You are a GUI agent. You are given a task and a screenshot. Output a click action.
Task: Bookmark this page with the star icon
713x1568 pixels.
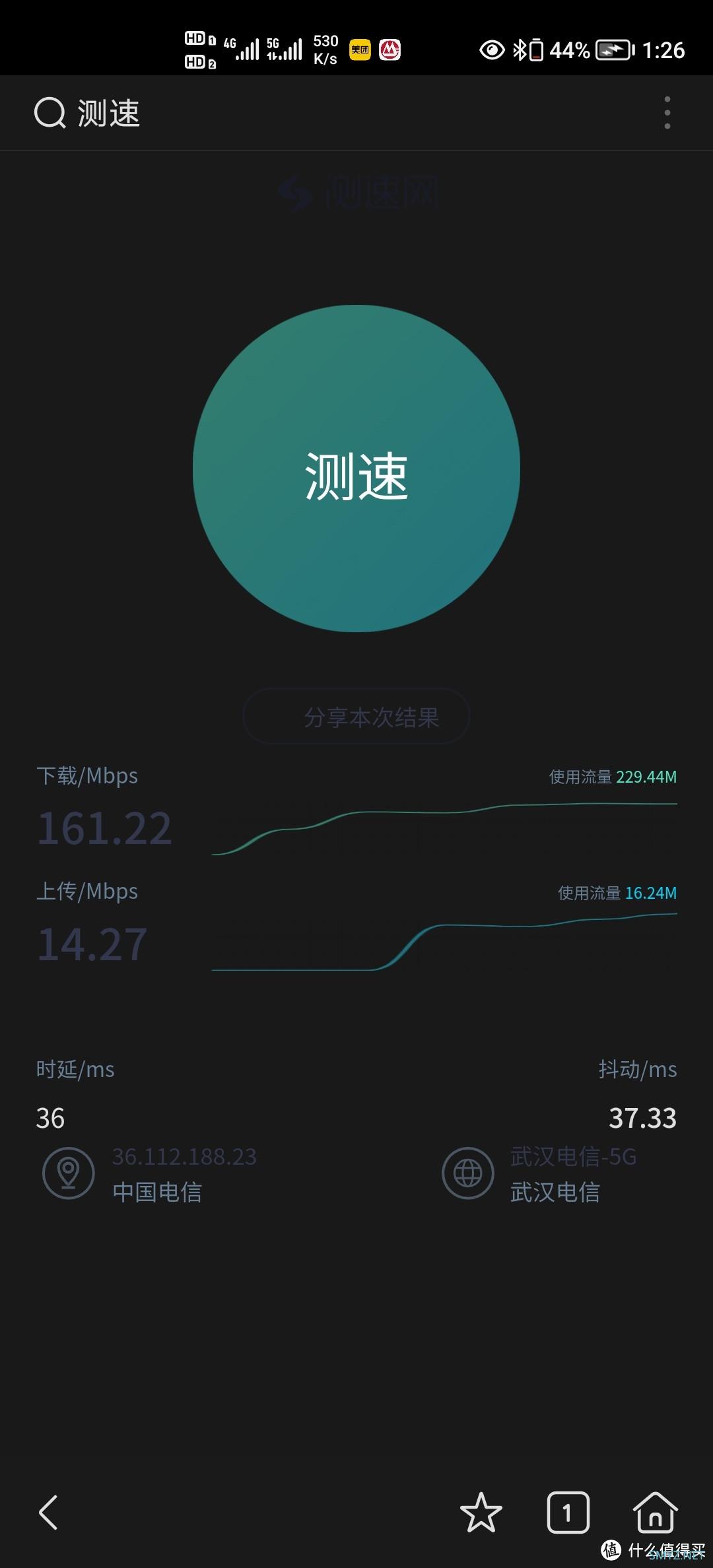(481, 1512)
